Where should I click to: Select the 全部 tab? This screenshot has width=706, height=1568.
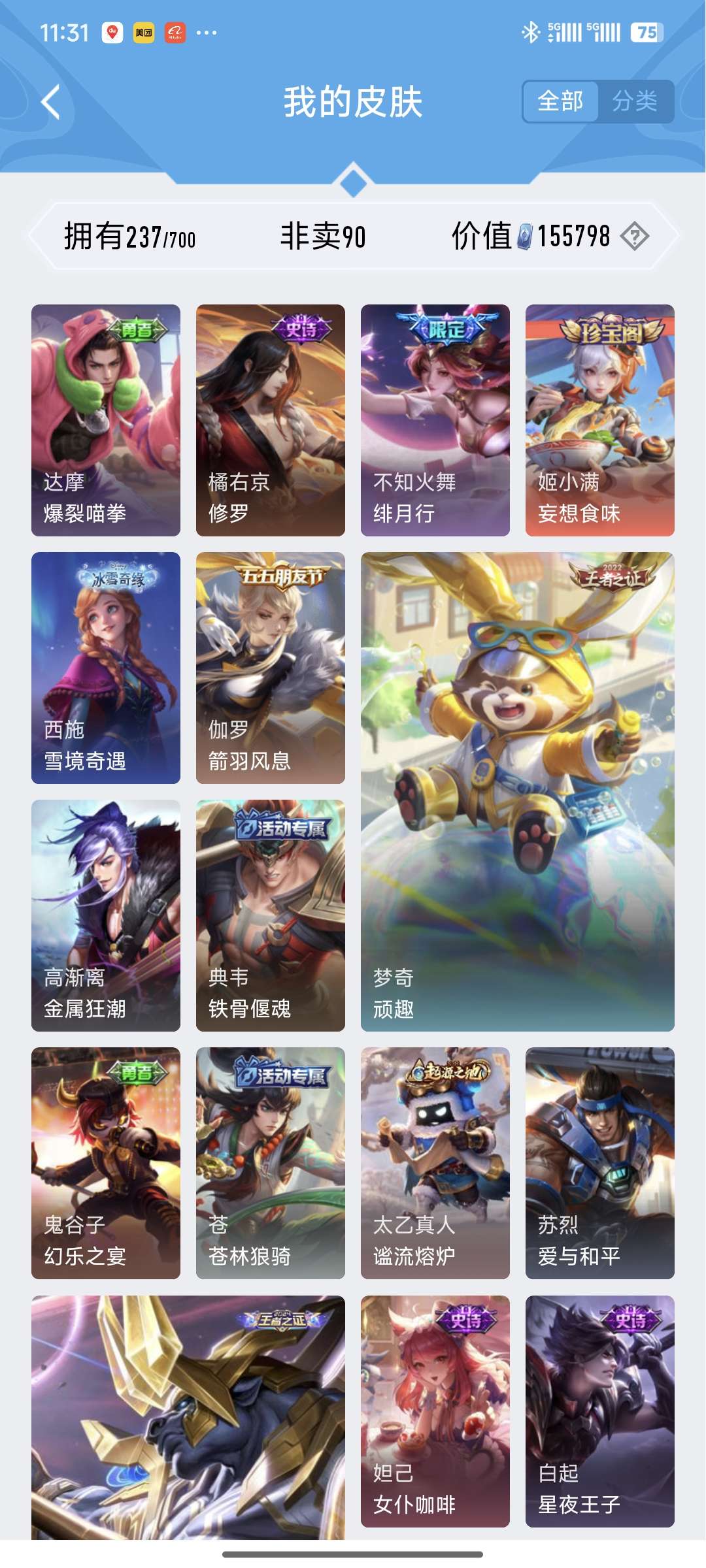click(560, 101)
